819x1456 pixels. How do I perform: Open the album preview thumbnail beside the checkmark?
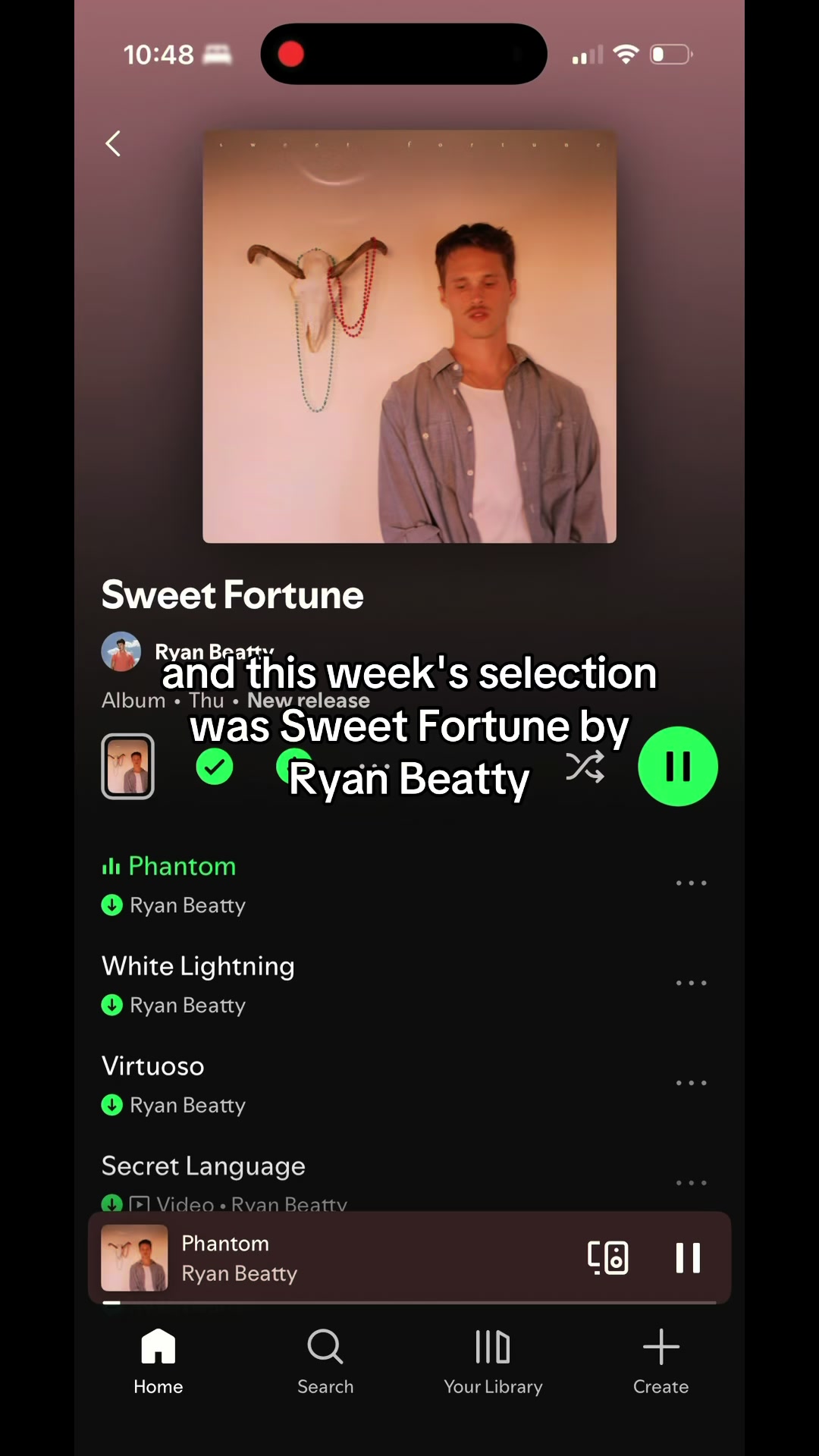coord(127,767)
